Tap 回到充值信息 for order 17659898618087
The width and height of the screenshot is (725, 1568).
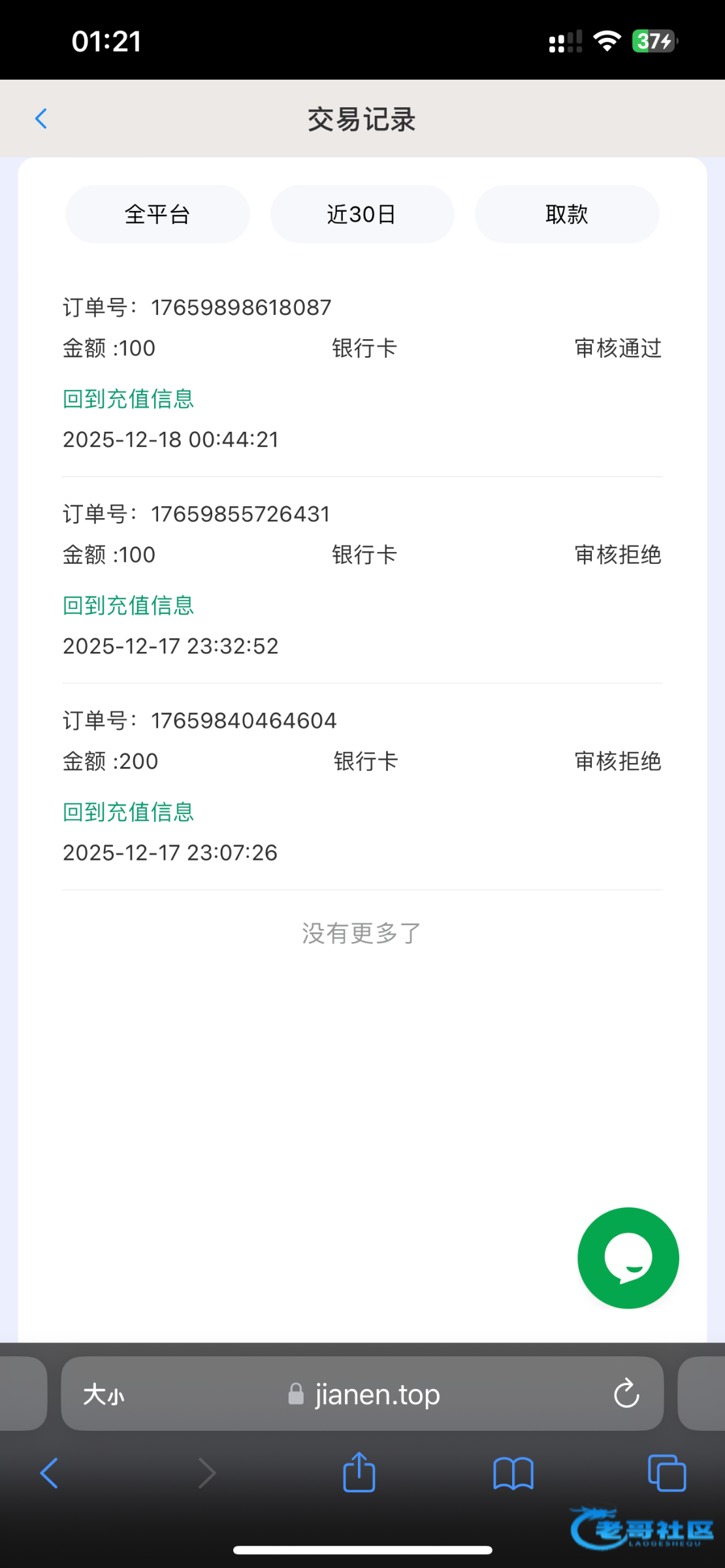click(129, 399)
